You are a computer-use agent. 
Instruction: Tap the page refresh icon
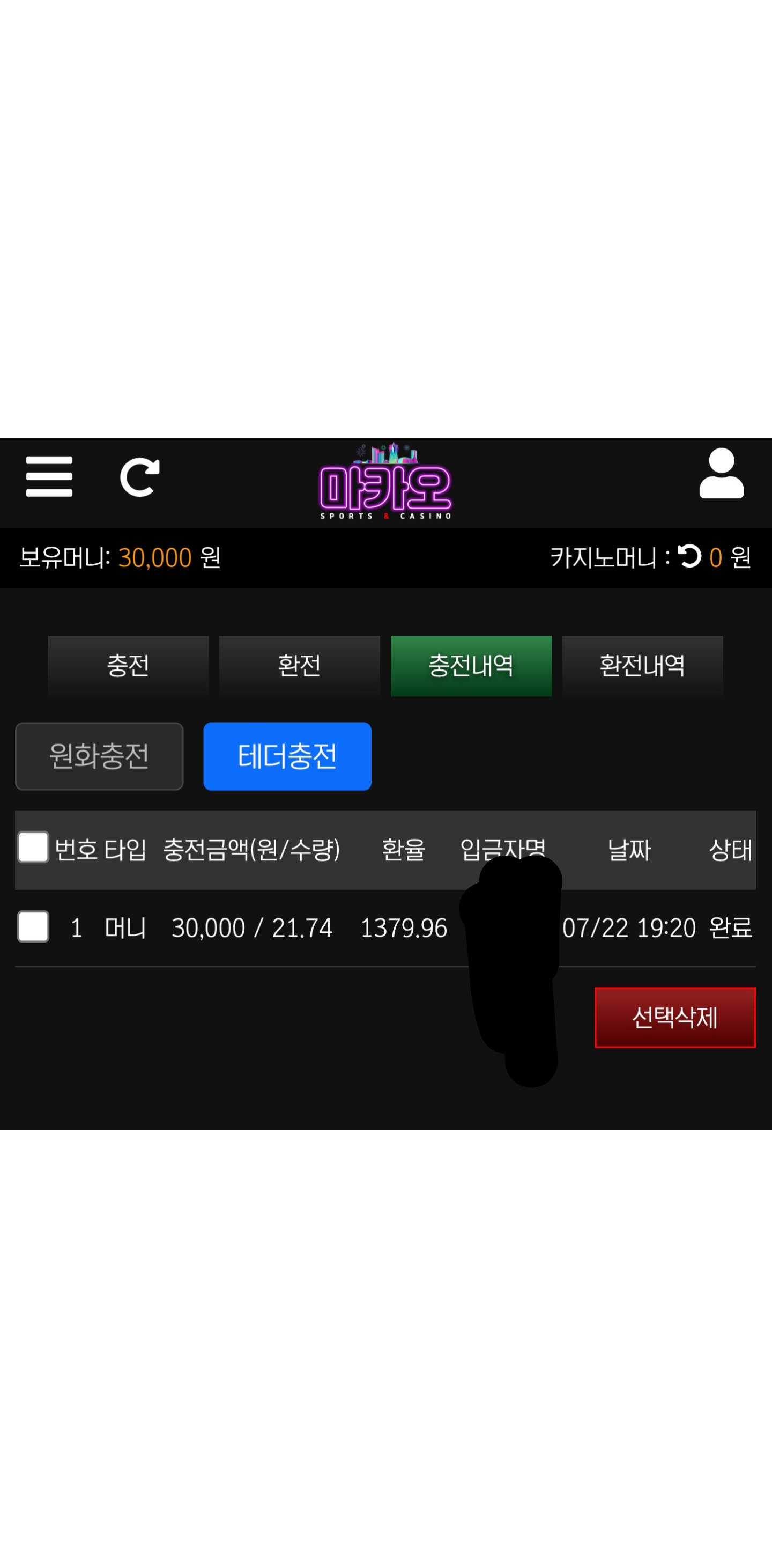[140, 477]
